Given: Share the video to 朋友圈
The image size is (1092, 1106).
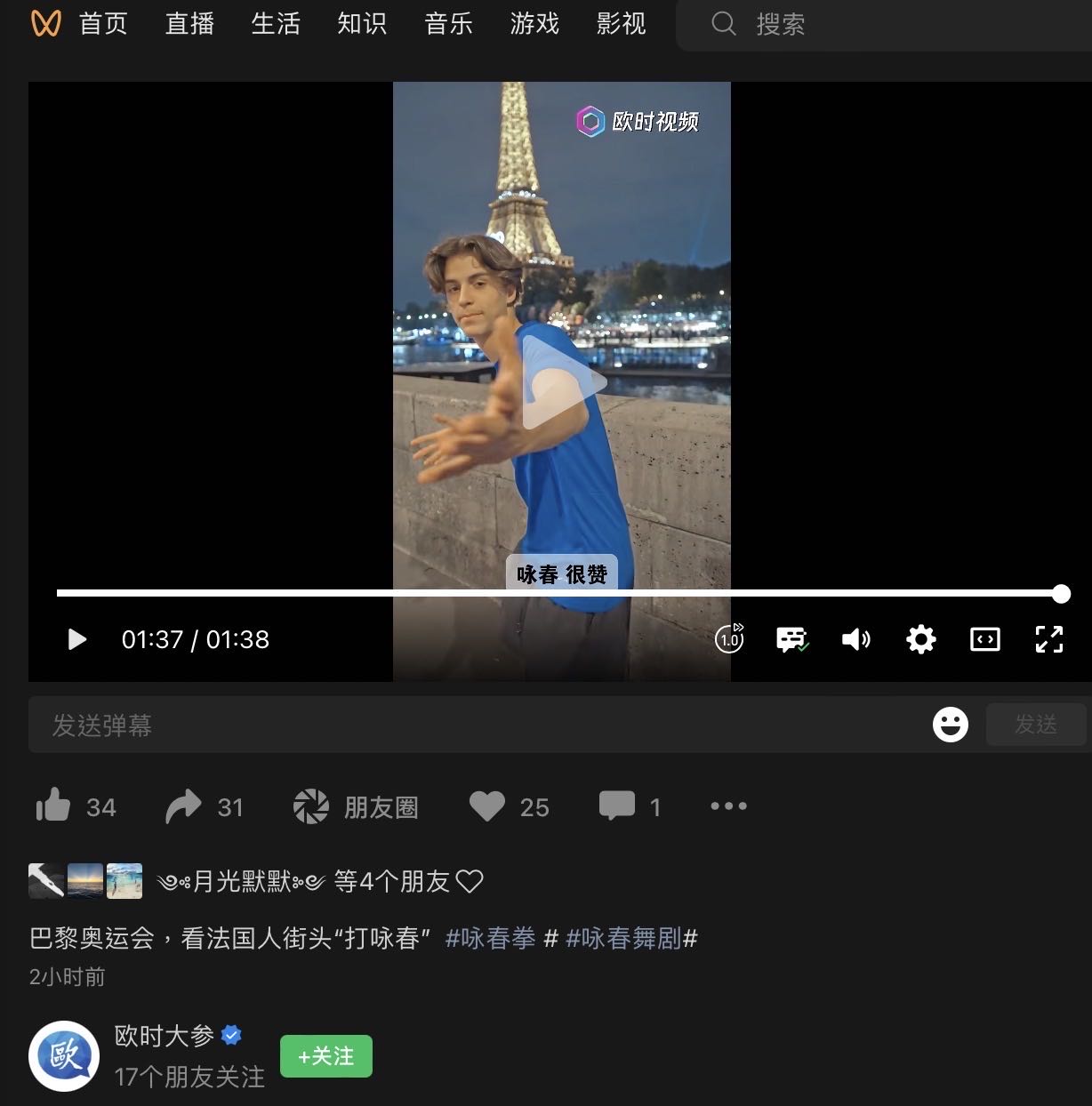Looking at the screenshot, I should pos(355,806).
